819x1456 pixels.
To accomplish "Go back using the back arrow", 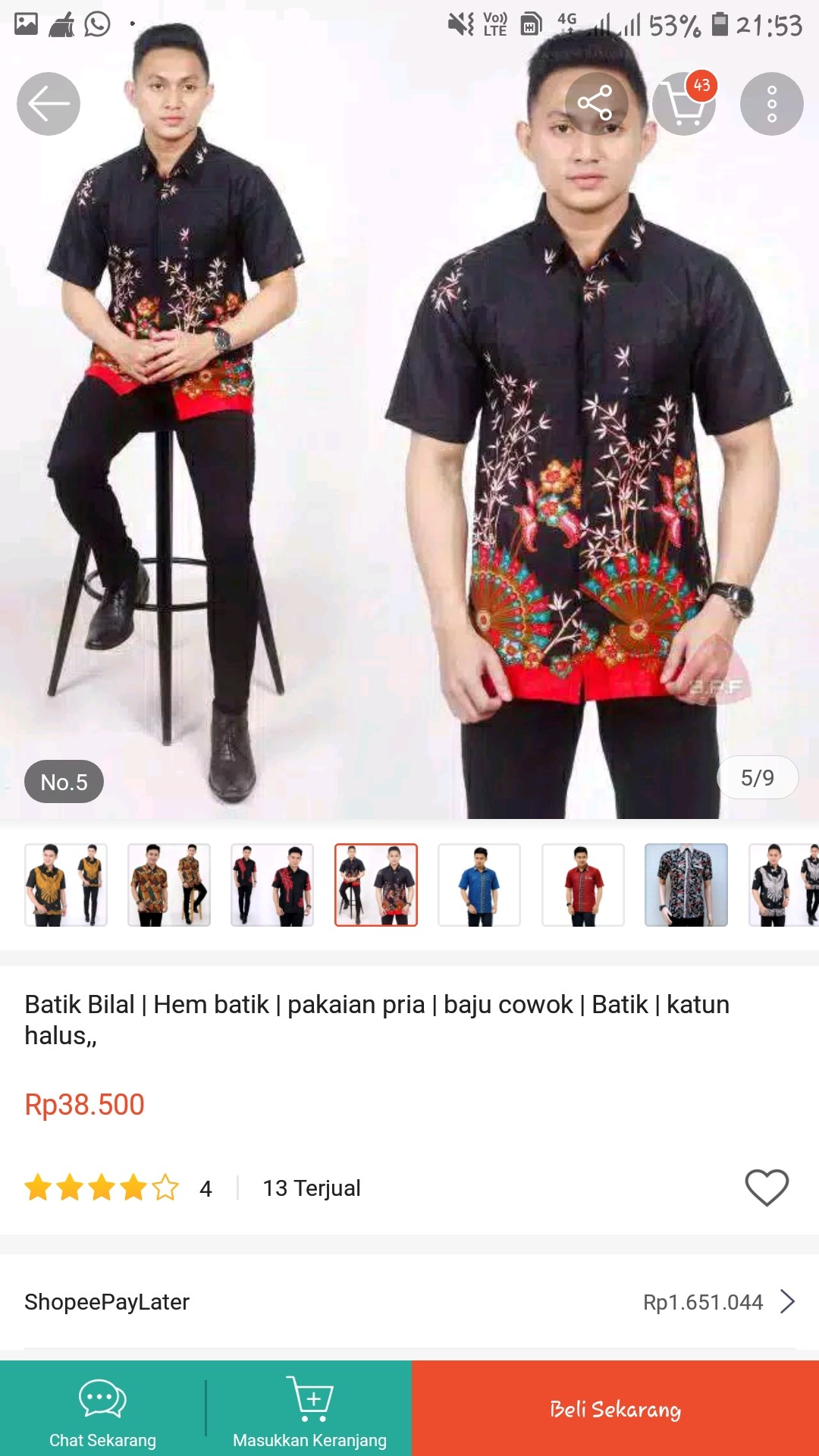I will pyautogui.click(x=48, y=104).
